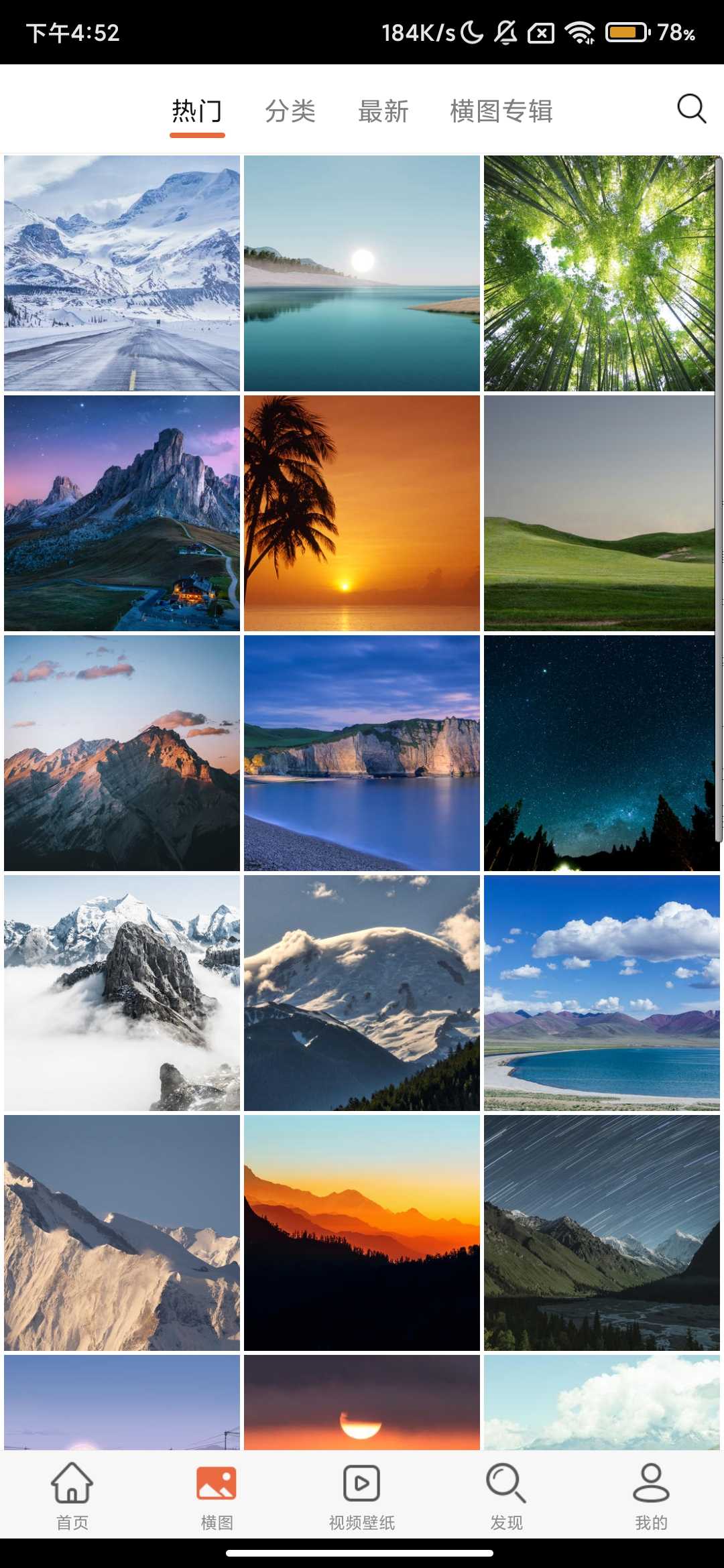View the starry night sky wallpaper
The image size is (724, 1568).
(x=601, y=753)
